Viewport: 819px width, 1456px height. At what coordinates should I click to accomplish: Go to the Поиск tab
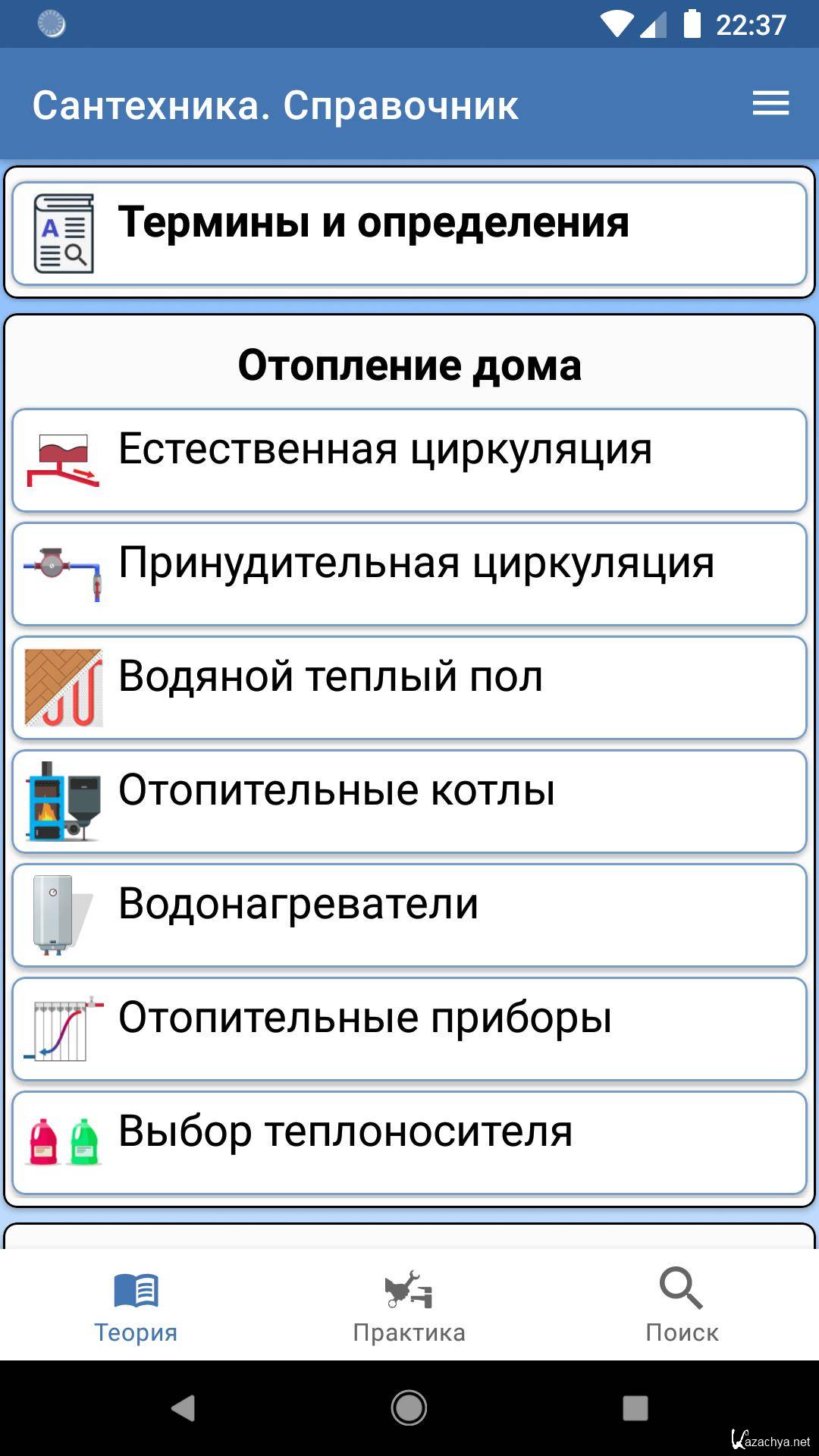click(682, 1306)
